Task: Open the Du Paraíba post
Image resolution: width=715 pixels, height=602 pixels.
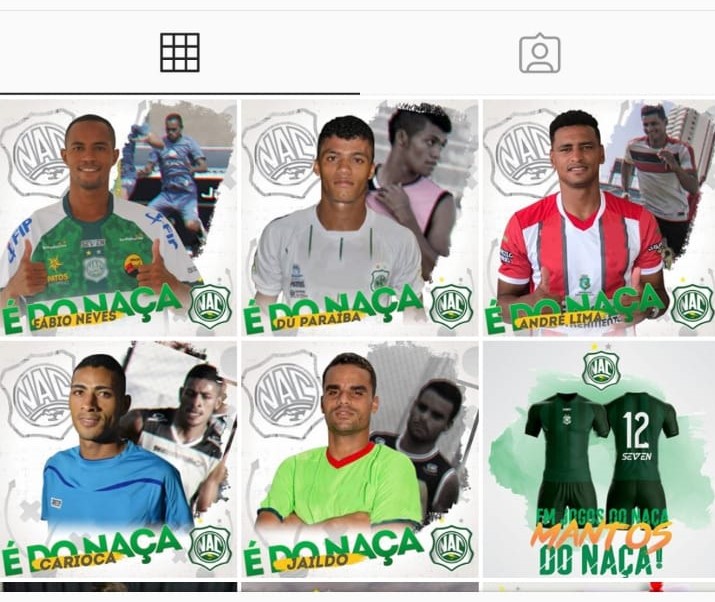Action: click(360, 217)
